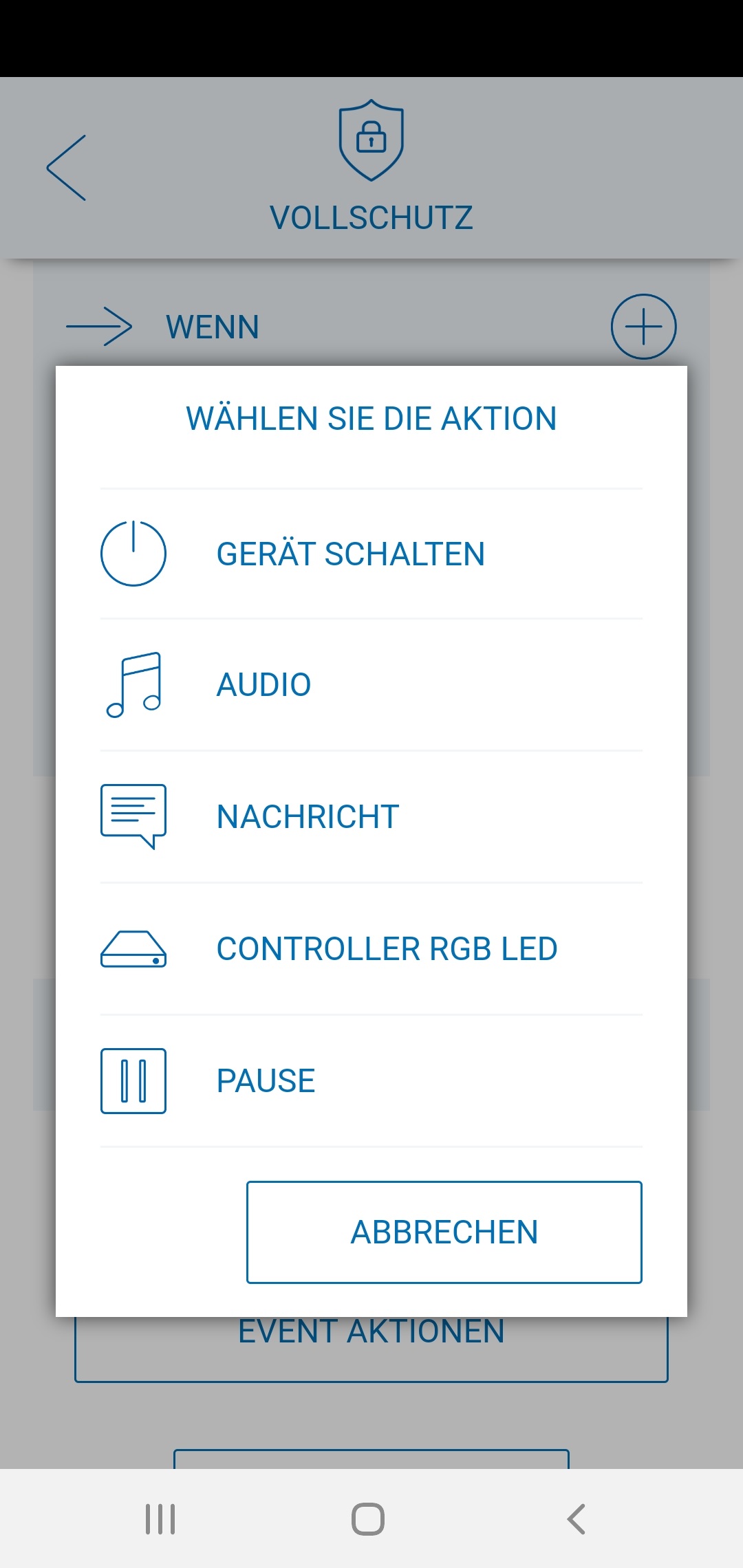Tap the system home button

click(x=368, y=1519)
